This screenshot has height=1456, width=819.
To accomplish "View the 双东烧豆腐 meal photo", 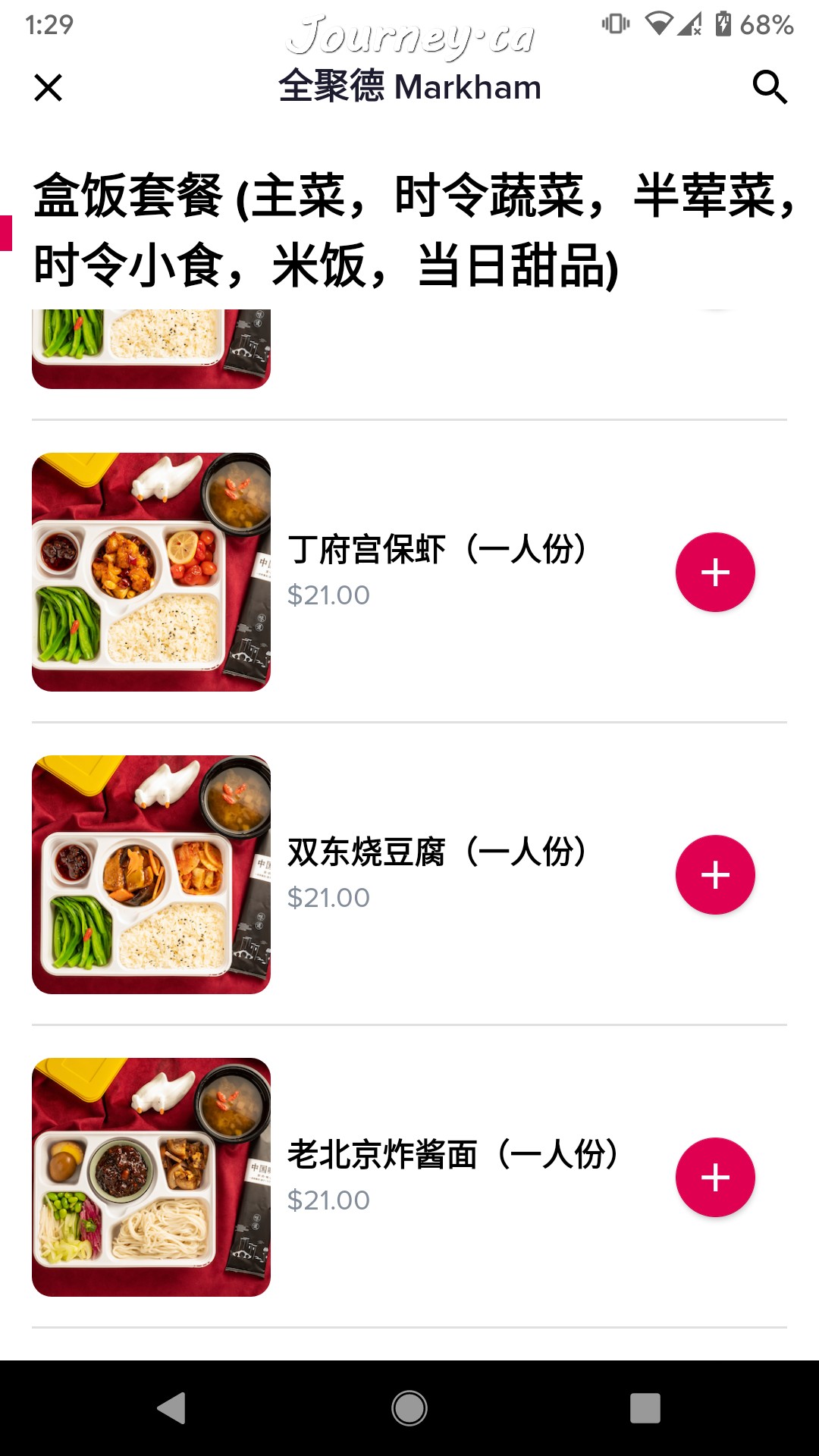I will pos(151,875).
